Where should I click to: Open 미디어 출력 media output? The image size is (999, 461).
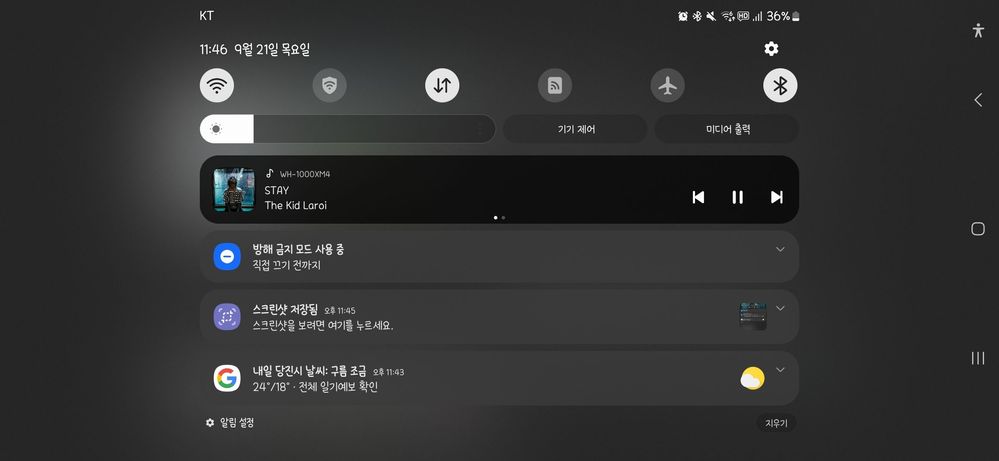727,129
